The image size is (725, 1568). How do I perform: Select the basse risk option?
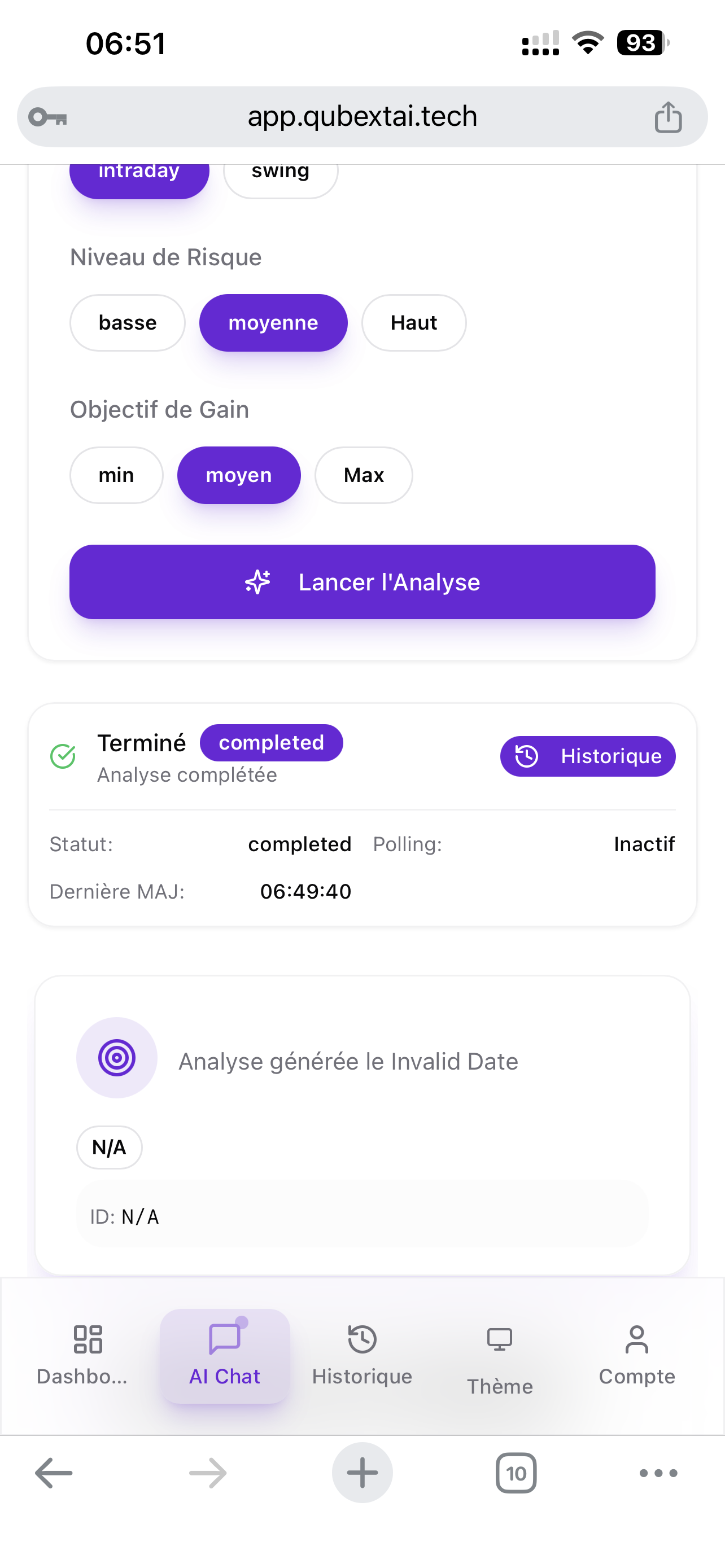pyautogui.click(x=126, y=323)
